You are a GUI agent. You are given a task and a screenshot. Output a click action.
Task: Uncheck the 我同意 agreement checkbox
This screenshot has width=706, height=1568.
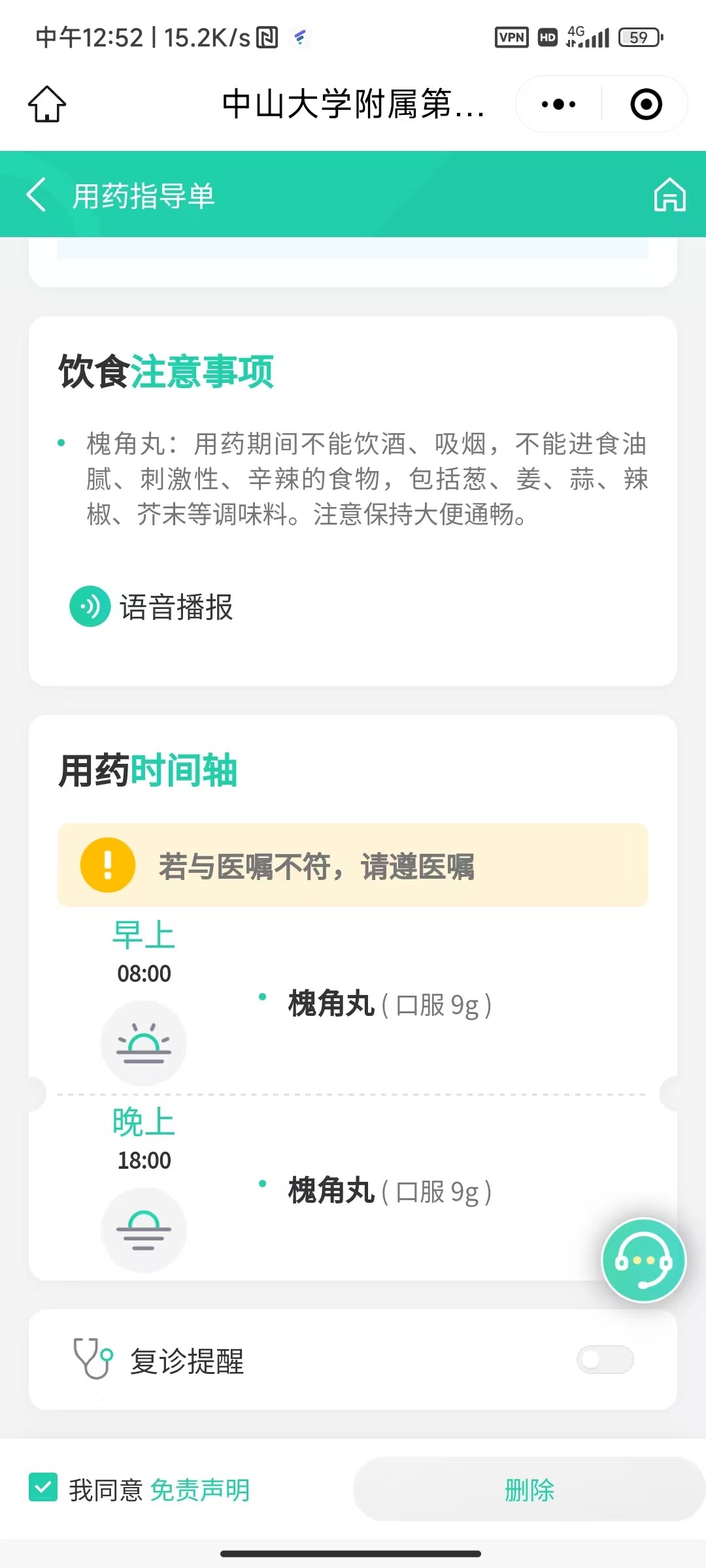point(43,1487)
